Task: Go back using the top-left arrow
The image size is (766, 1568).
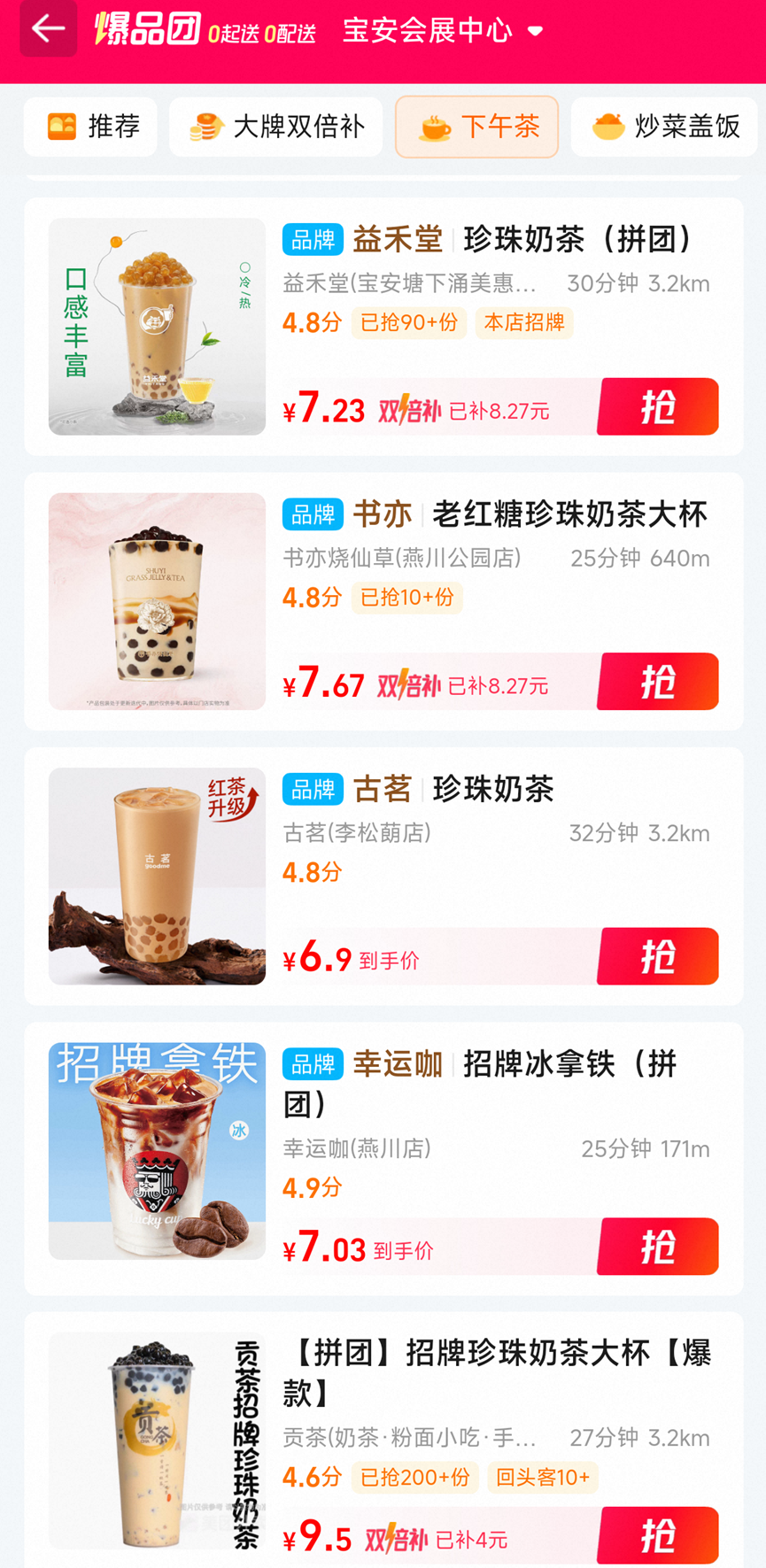Action: tap(48, 29)
